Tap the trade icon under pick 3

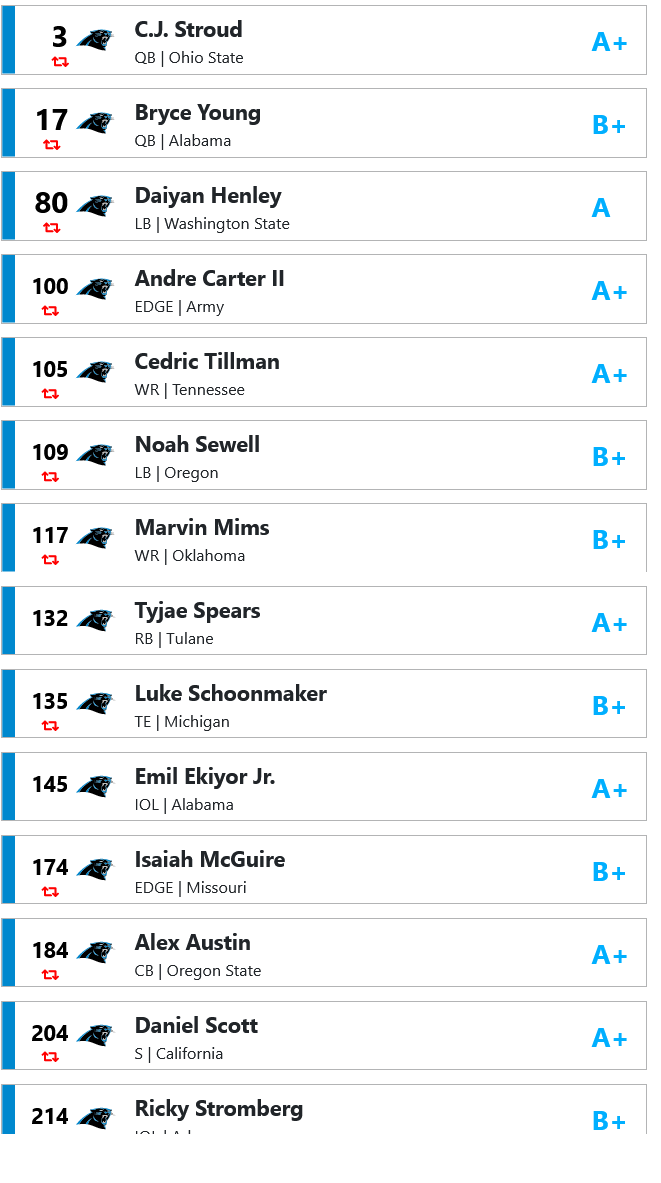click(60, 63)
